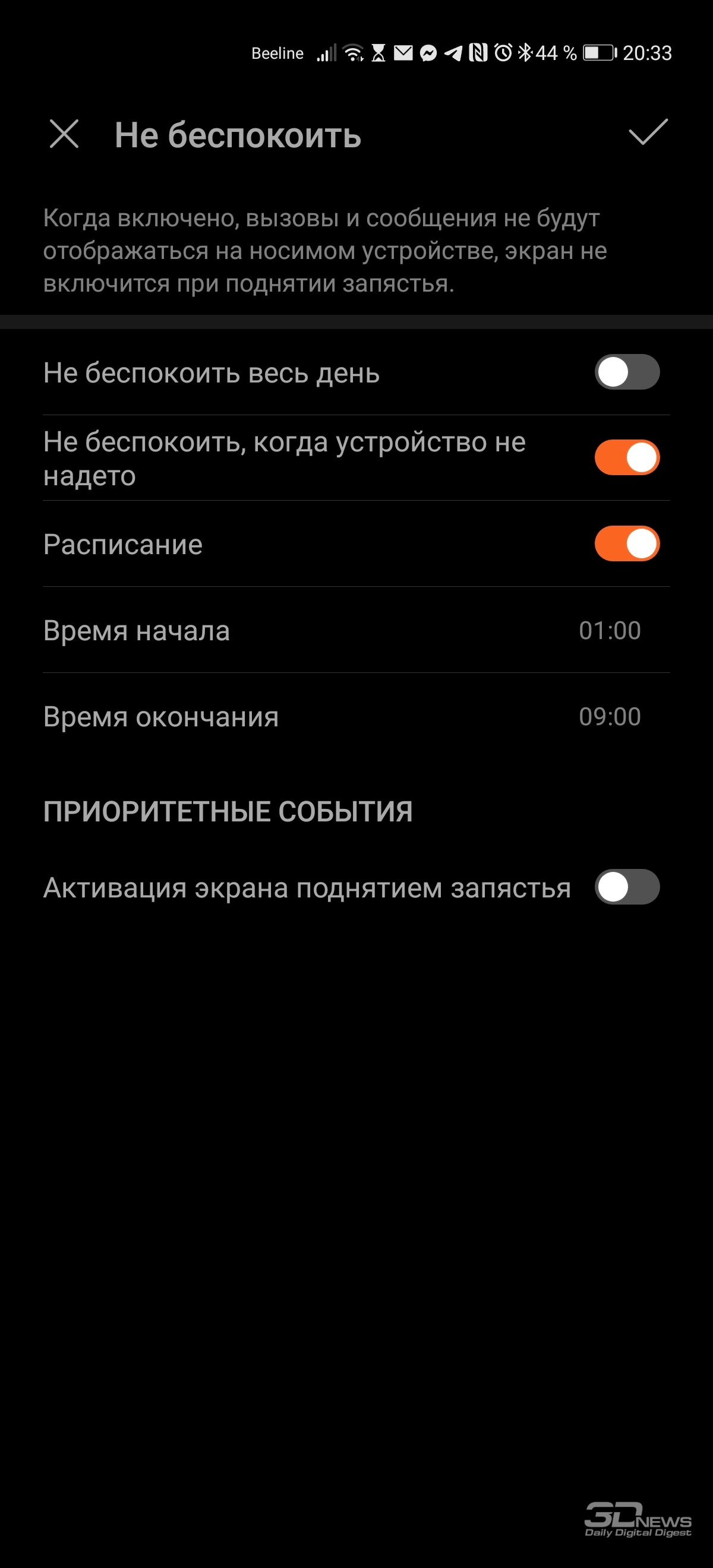Disable the Расписание switch

(626, 543)
